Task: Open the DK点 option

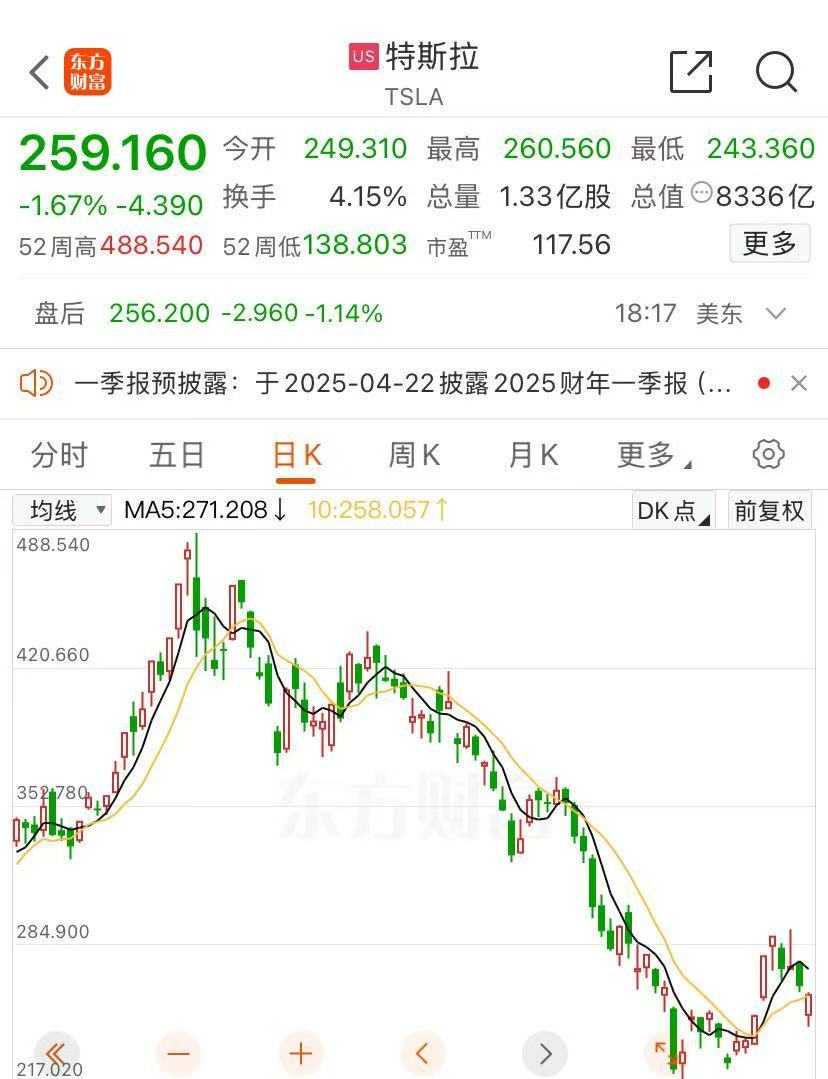Action: [673, 510]
